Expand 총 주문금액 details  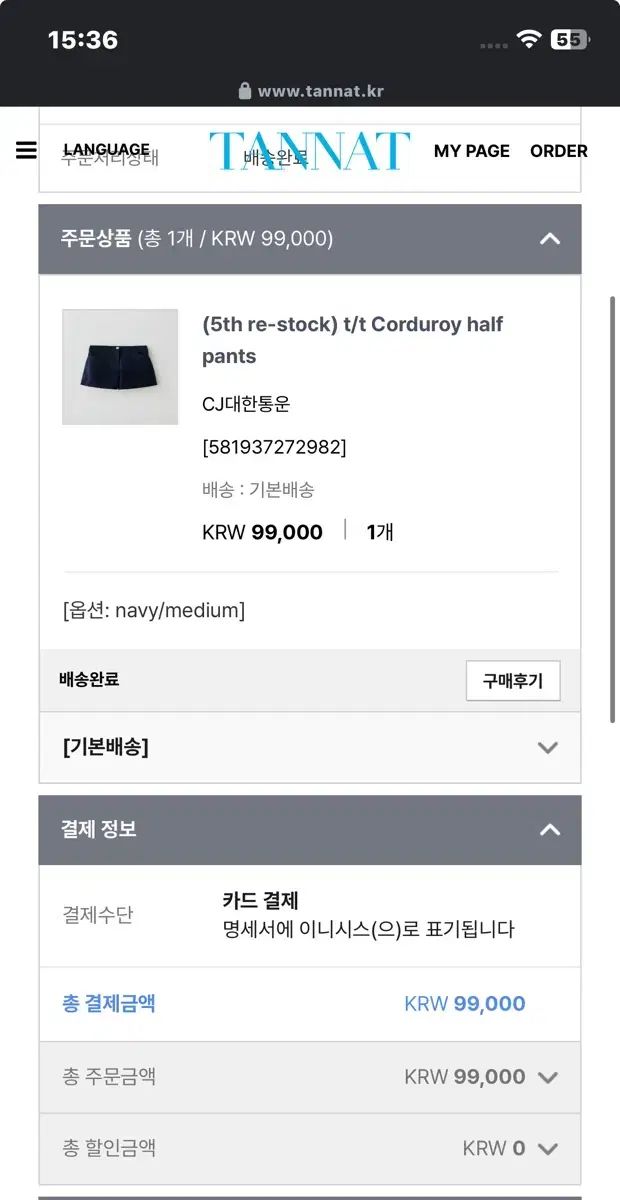(x=547, y=1077)
